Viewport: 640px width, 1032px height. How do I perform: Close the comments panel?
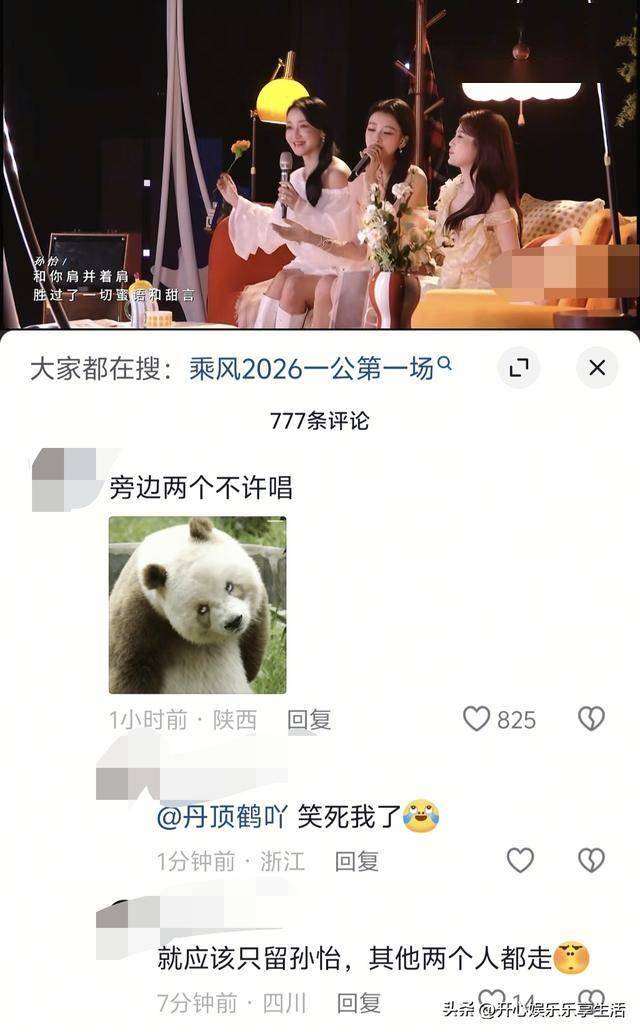coord(597,368)
